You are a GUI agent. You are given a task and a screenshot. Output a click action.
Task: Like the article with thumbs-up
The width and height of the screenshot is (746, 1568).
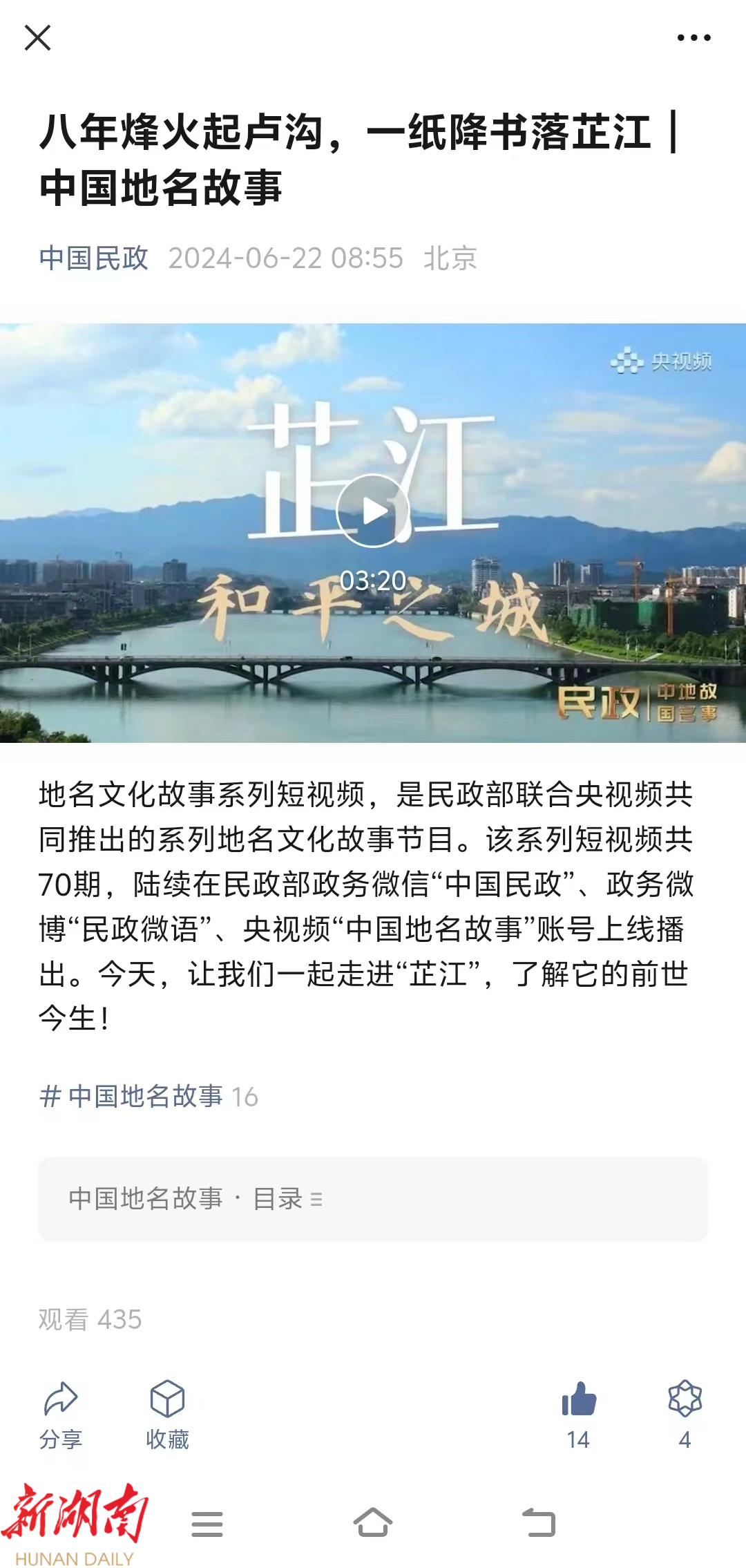pos(579,1413)
